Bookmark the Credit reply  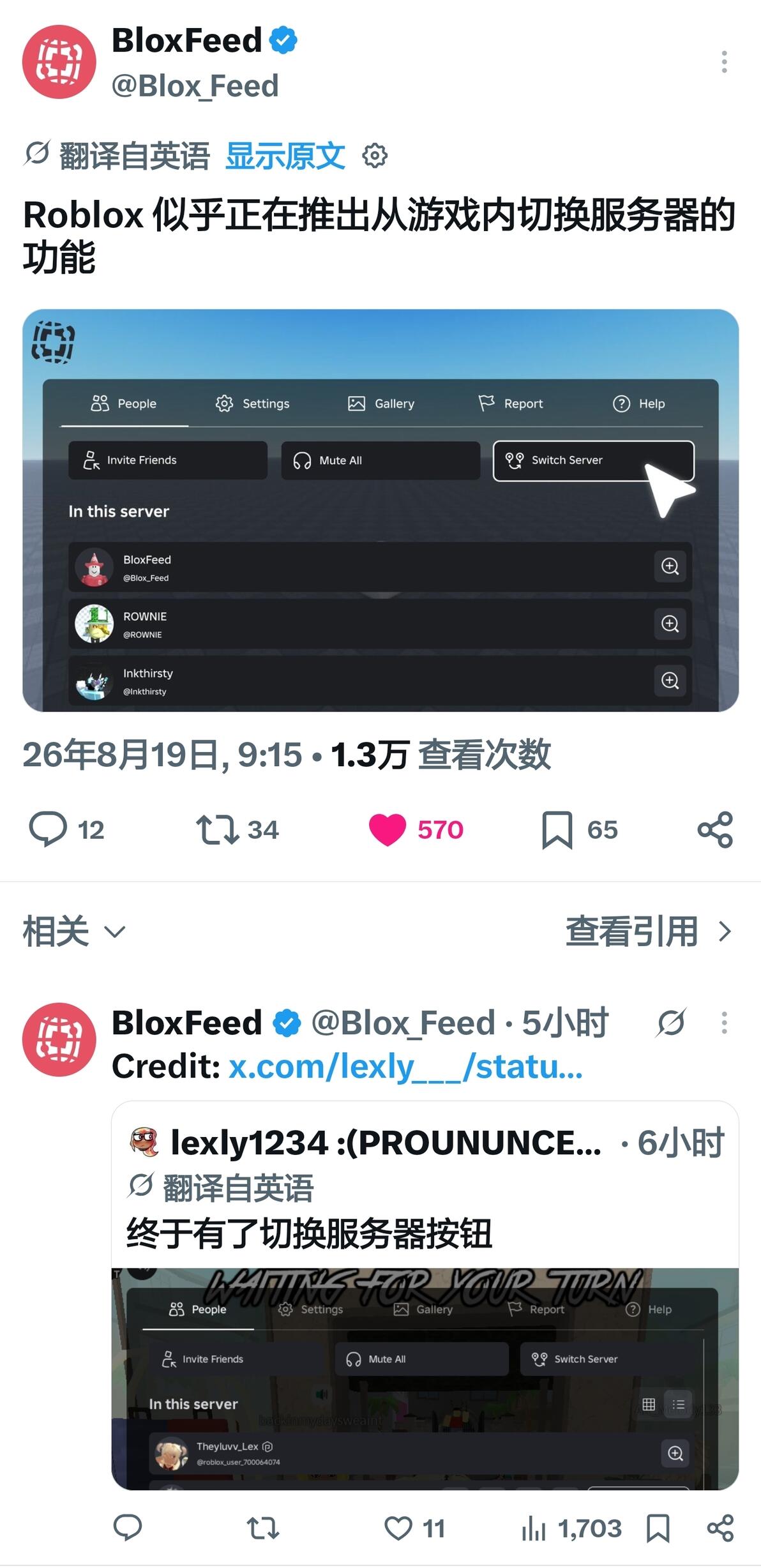click(658, 1528)
